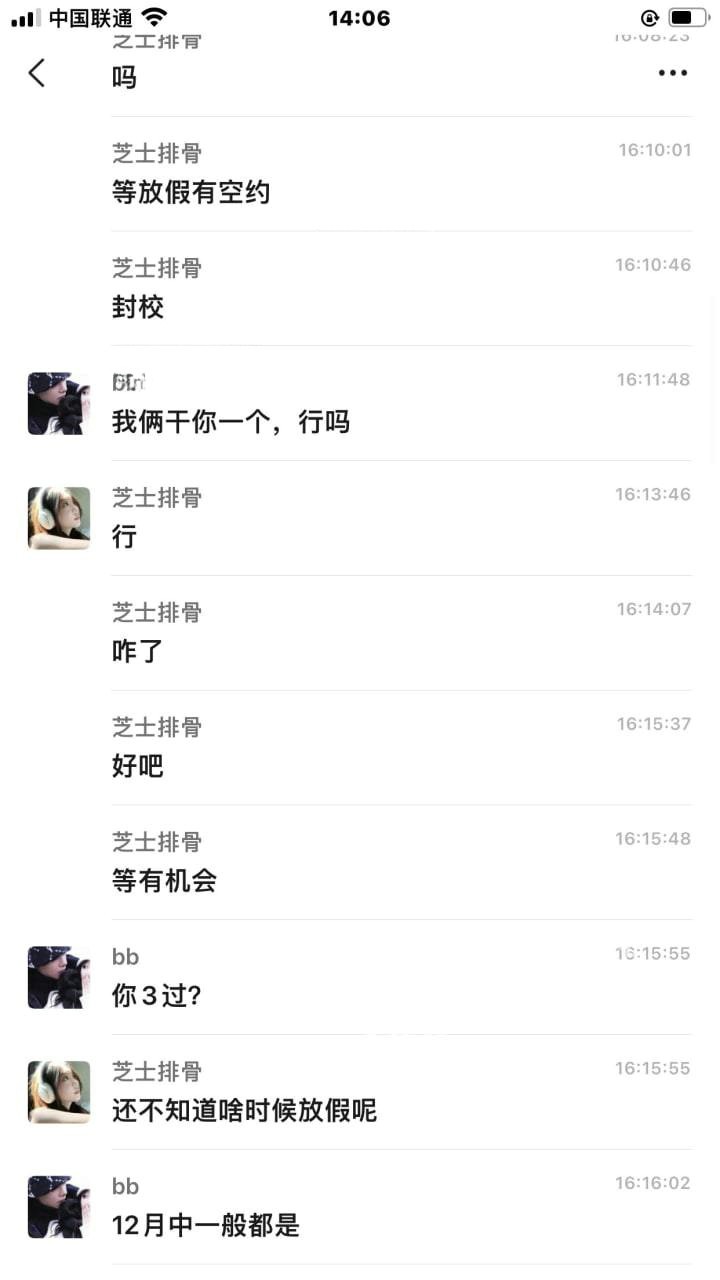Image resolution: width=720 pixels, height=1280 pixels.
Task: Tap the message "等有机会"
Action: (164, 881)
